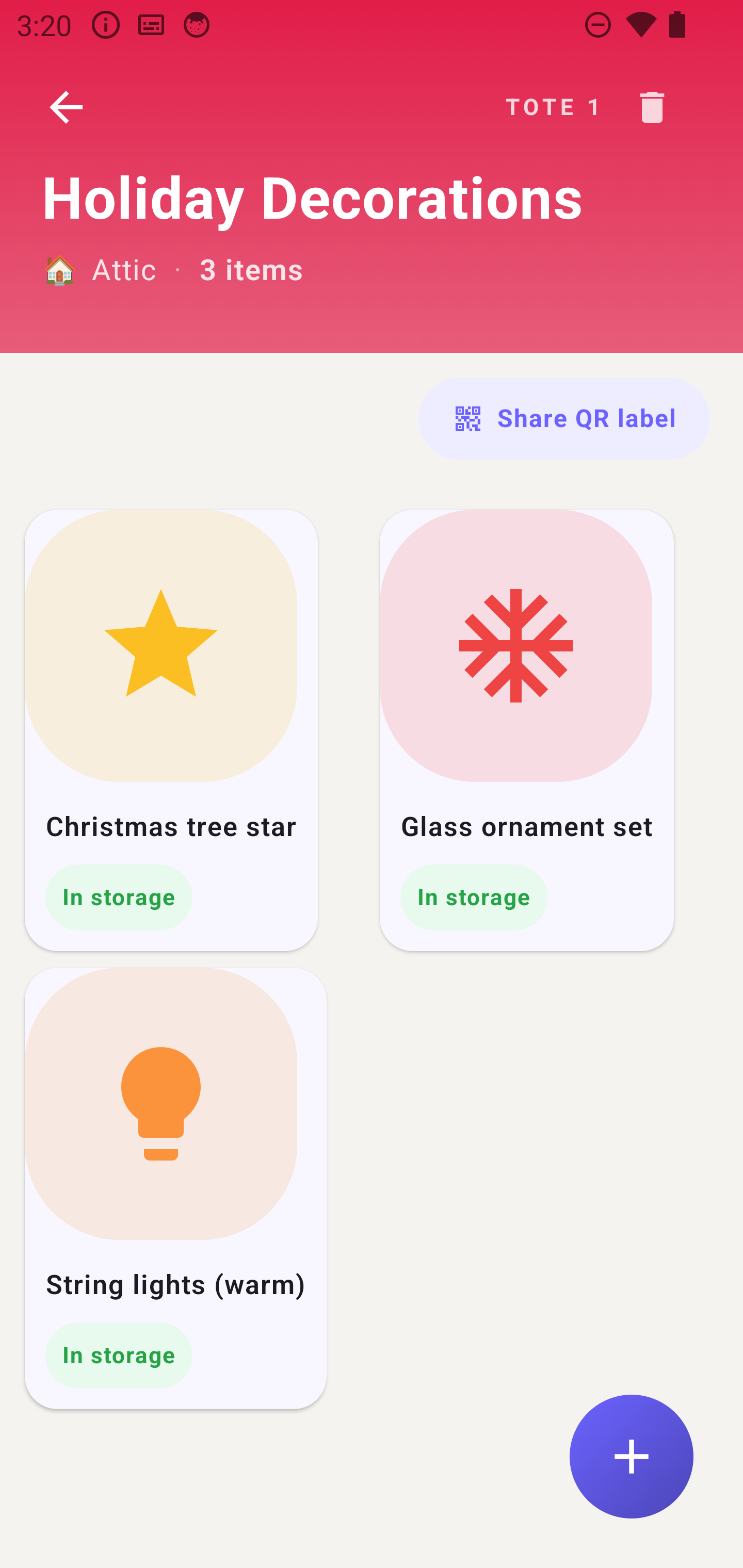The image size is (743, 1568).
Task: Delete this tote with the trash icon
Action: [652, 107]
